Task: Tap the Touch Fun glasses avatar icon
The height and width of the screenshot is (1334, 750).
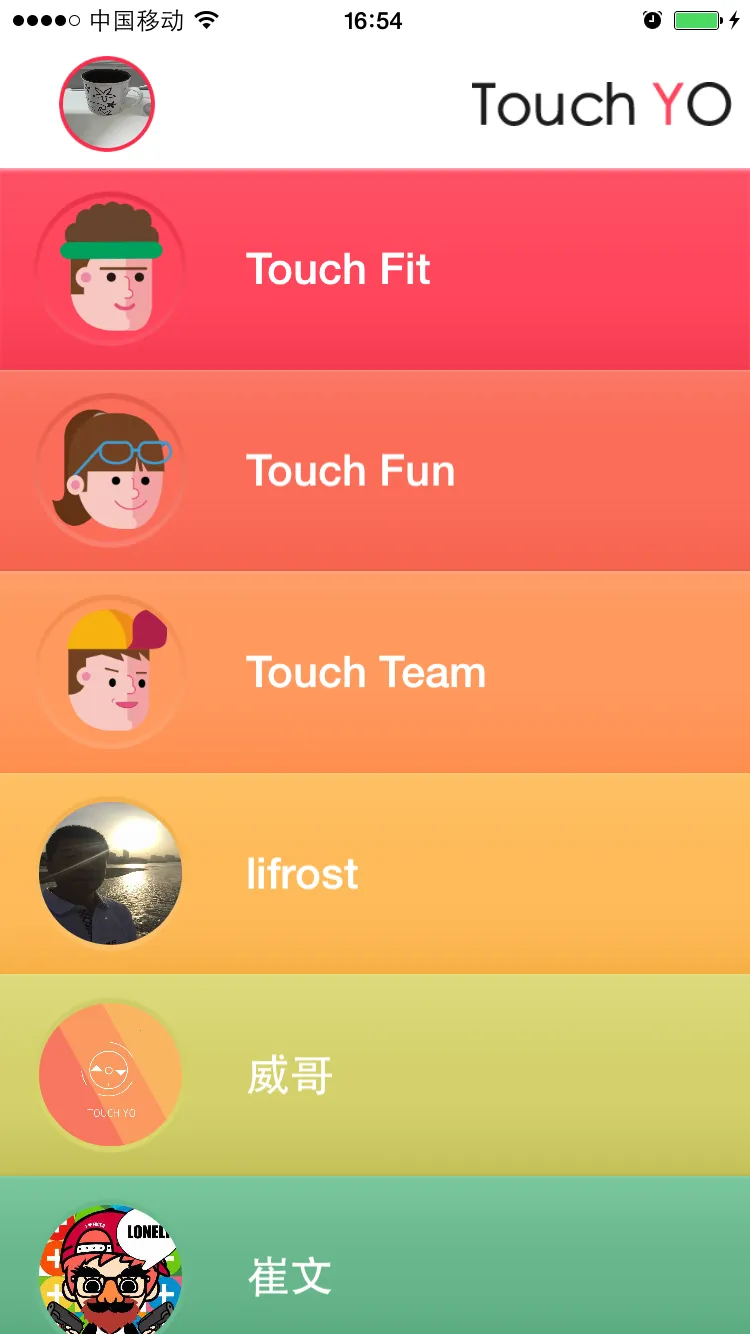Action: coord(111,470)
